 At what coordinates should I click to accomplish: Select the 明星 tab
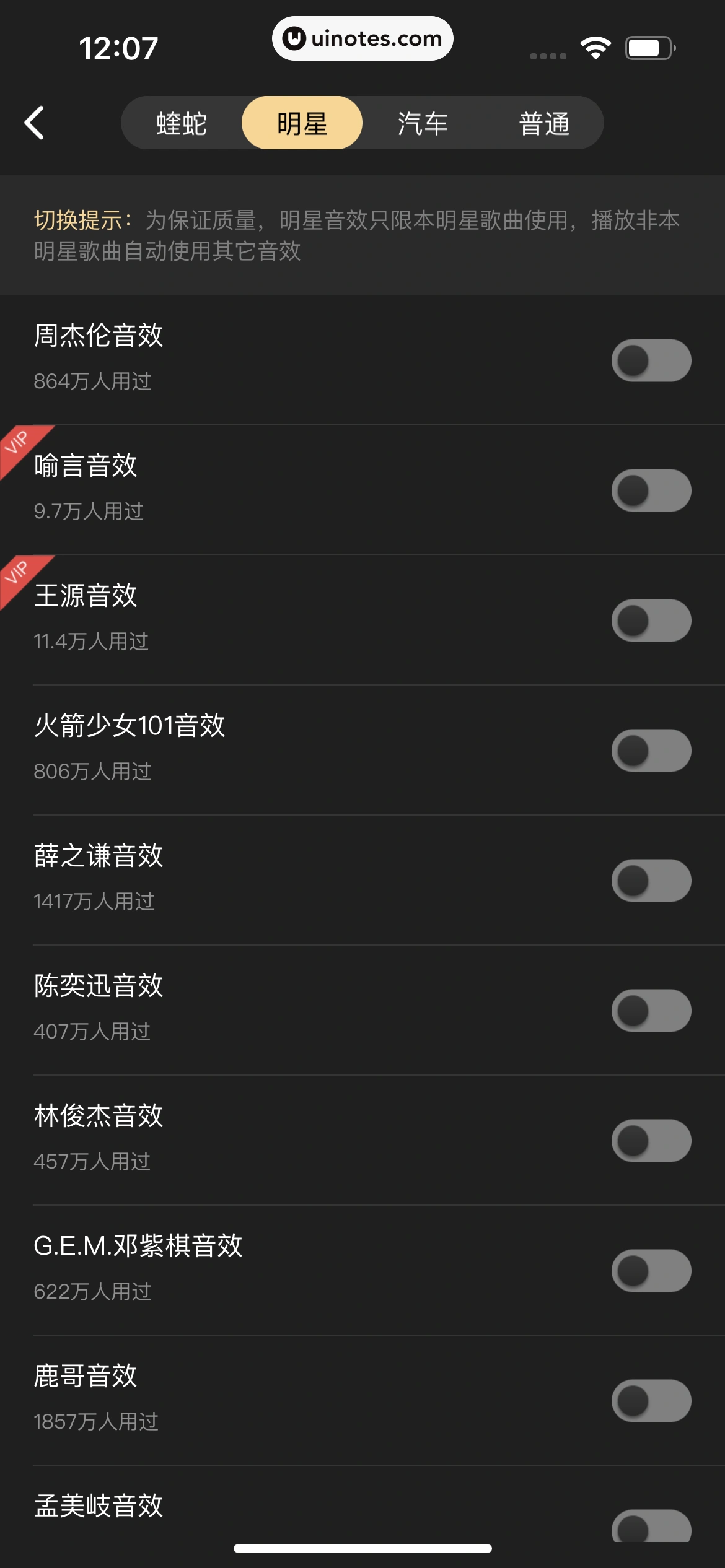302,123
